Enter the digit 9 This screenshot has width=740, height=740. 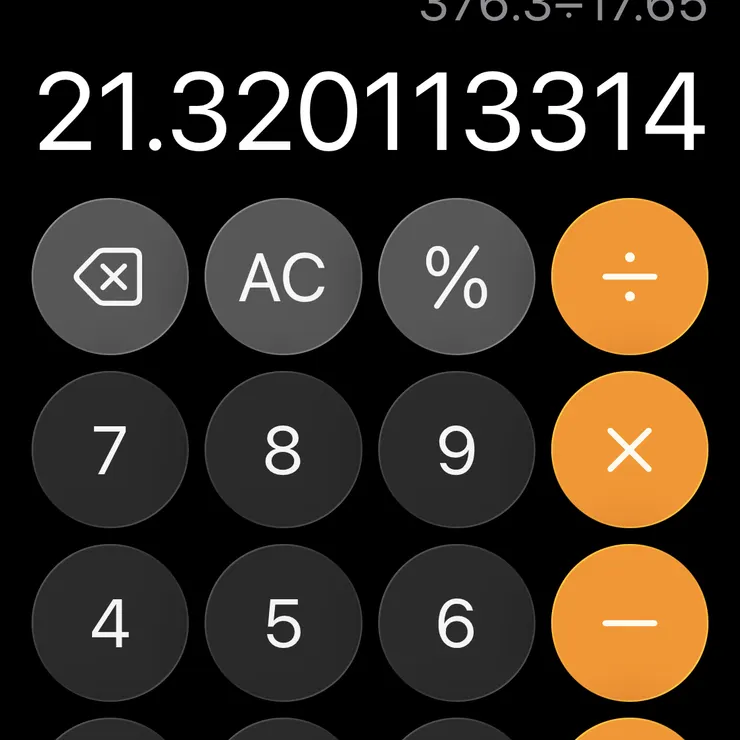tap(456, 450)
